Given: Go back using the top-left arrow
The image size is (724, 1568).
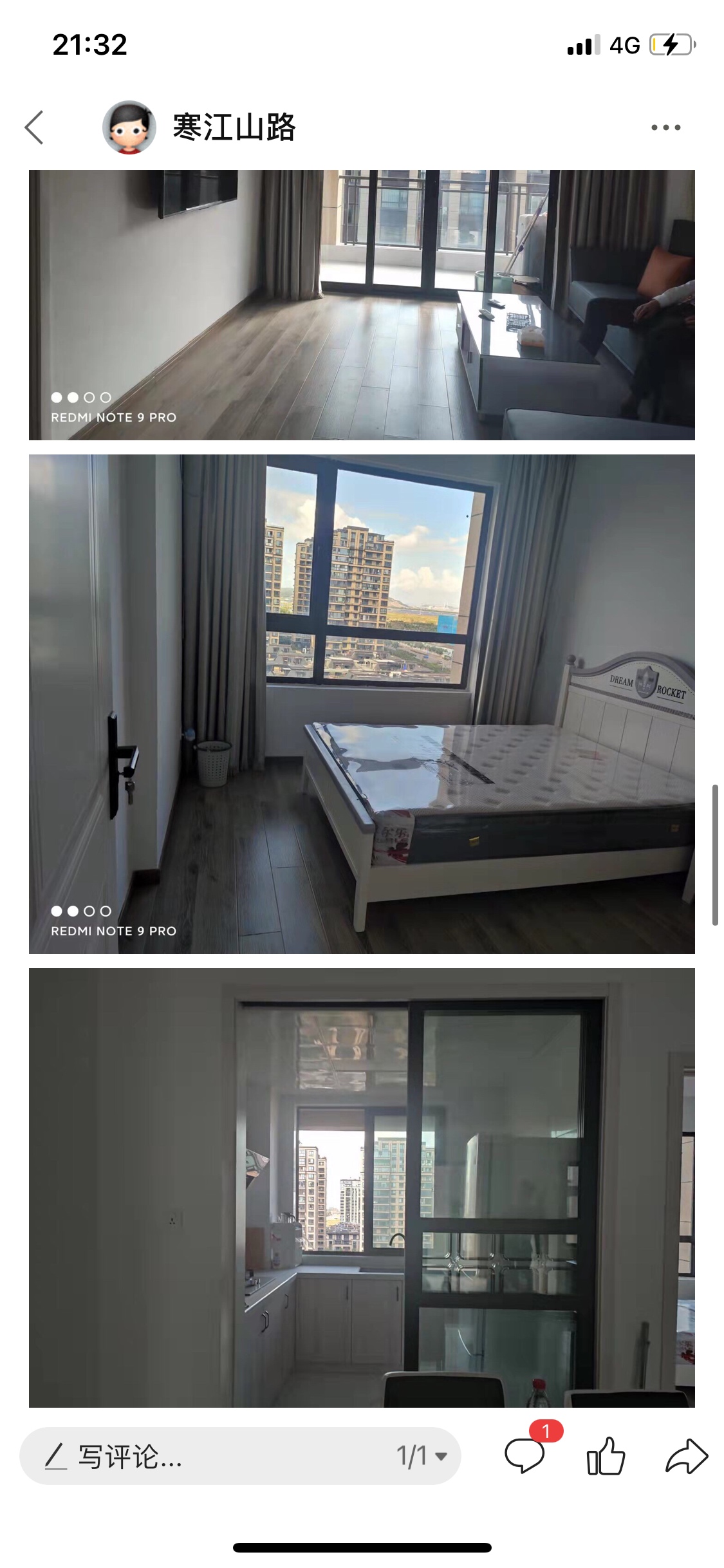Looking at the screenshot, I should tap(35, 127).
